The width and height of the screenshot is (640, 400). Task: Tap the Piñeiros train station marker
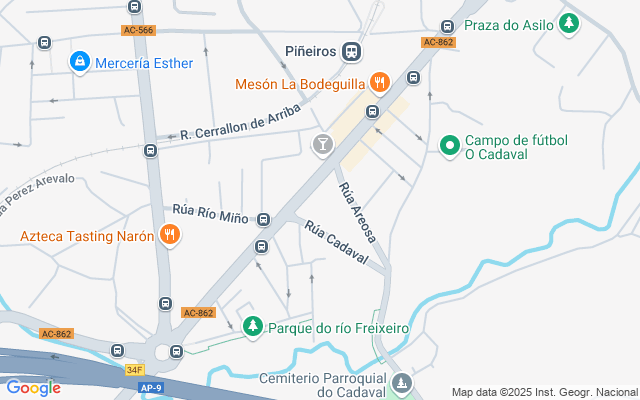(x=351, y=50)
